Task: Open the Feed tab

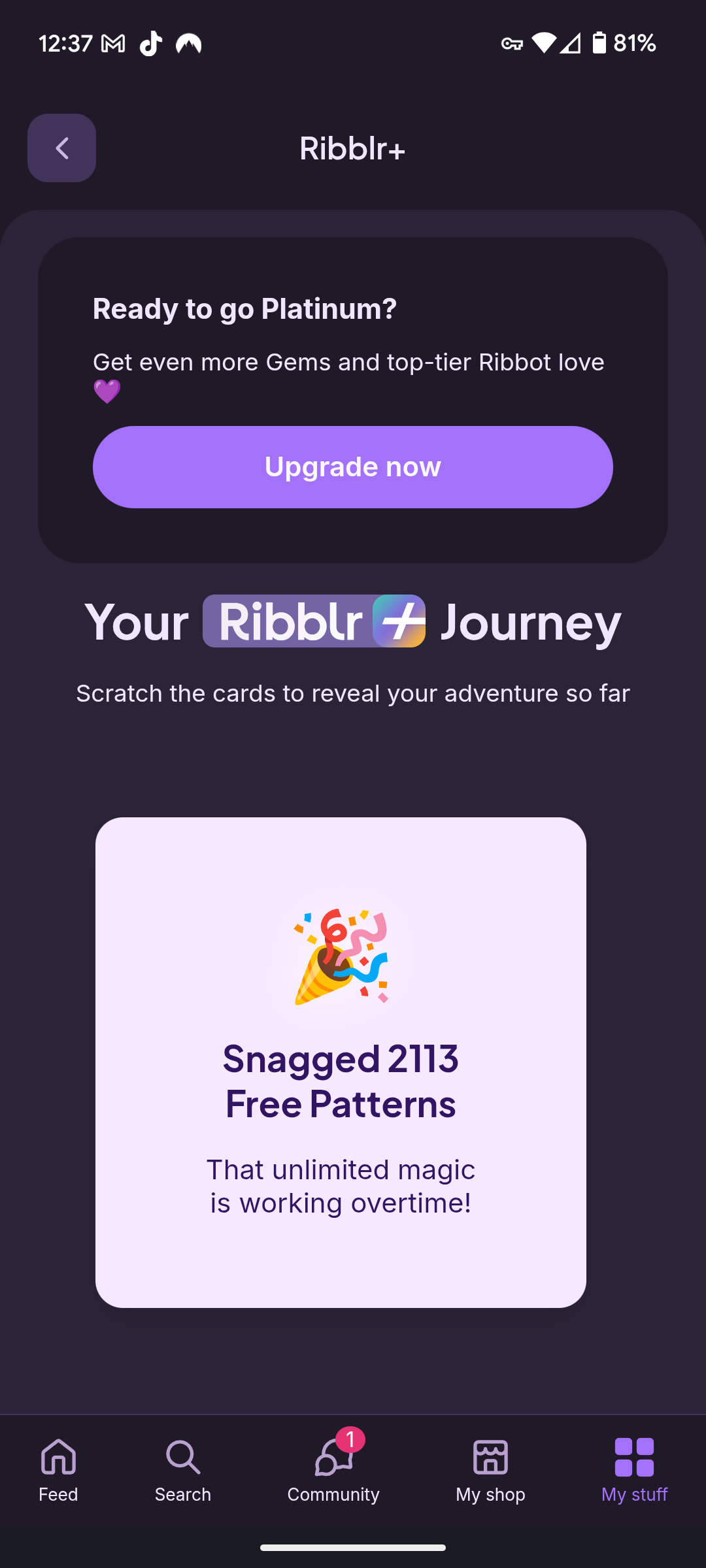Action: coord(58,1470)
